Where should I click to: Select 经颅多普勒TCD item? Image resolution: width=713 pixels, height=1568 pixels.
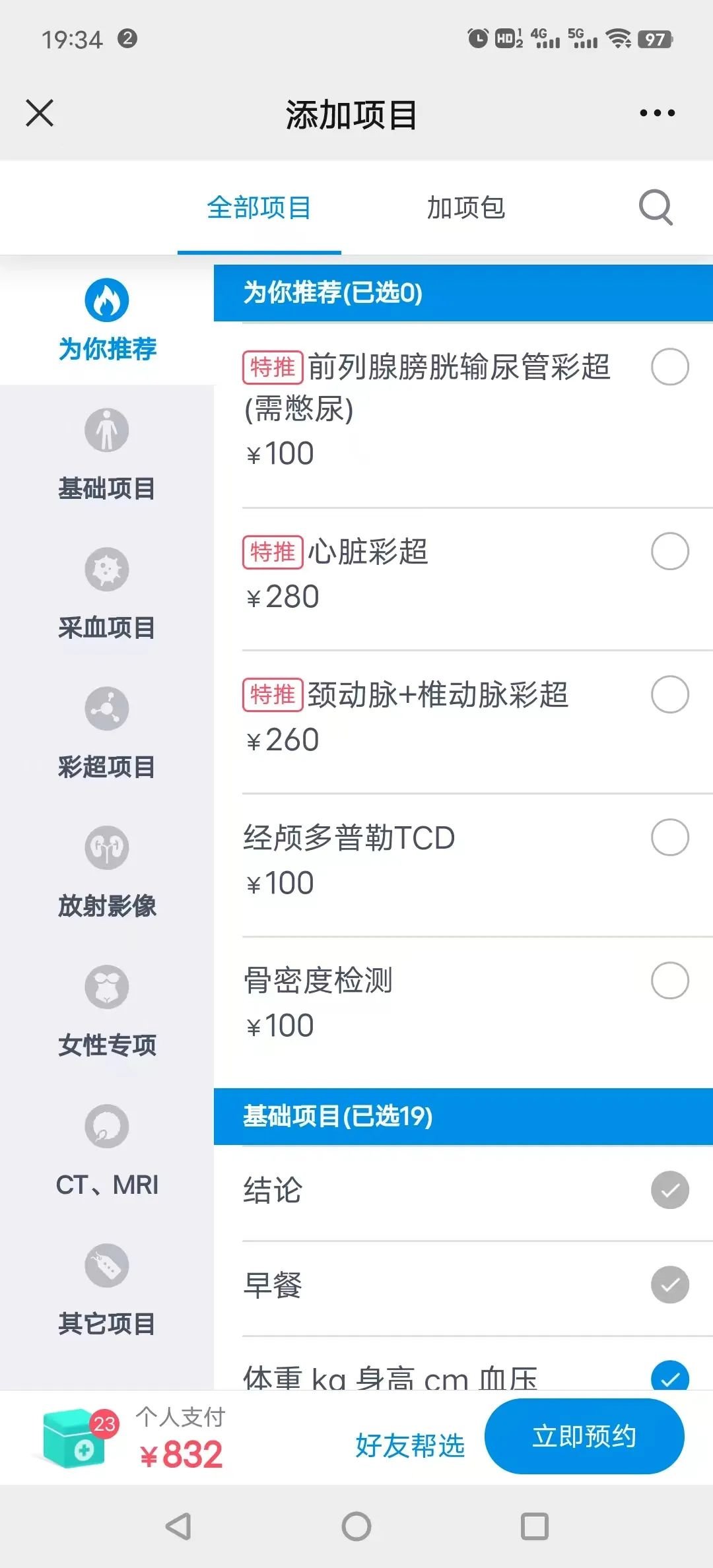point(669,837)
